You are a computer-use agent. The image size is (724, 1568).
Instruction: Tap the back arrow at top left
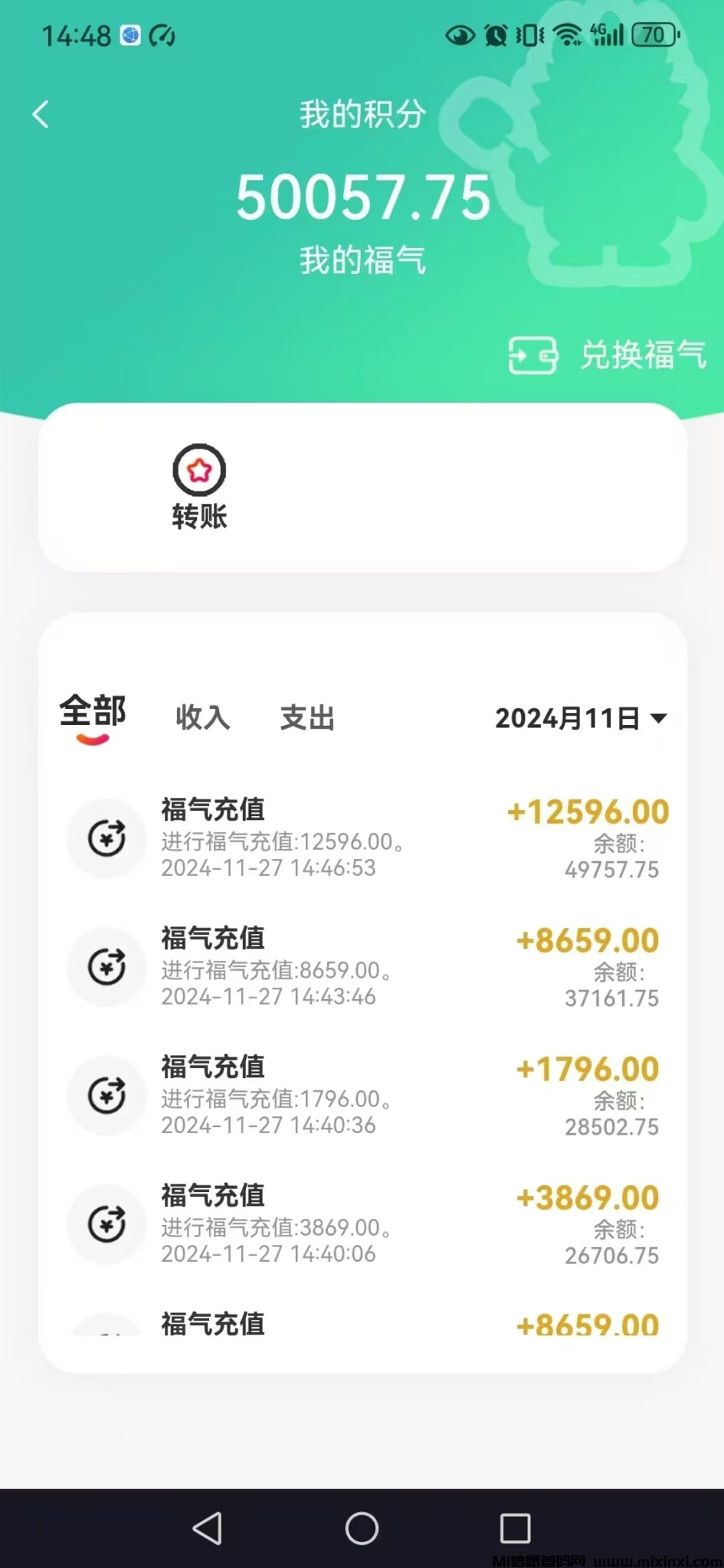click(40, 113)
